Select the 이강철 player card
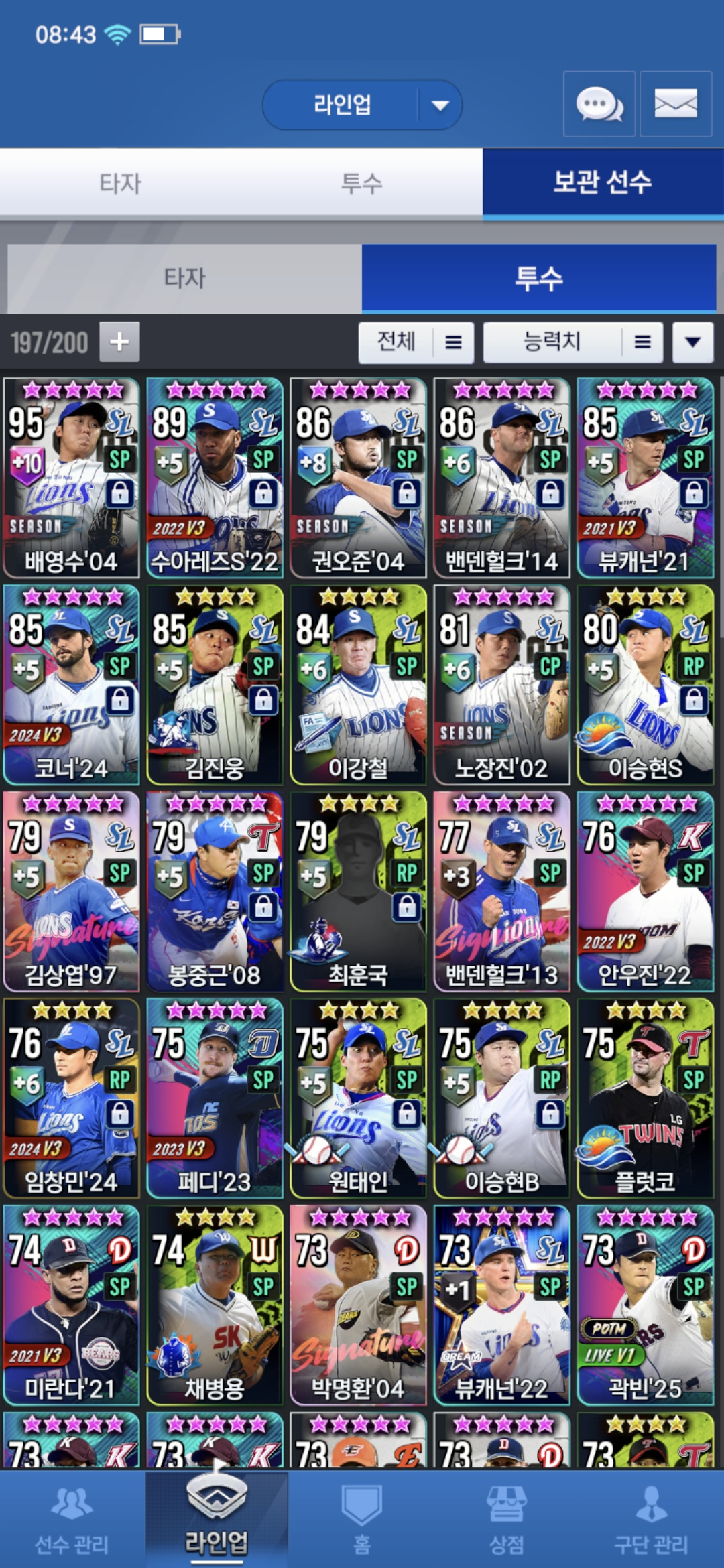Screen dimensions: 724x1568 click(358, 685)
